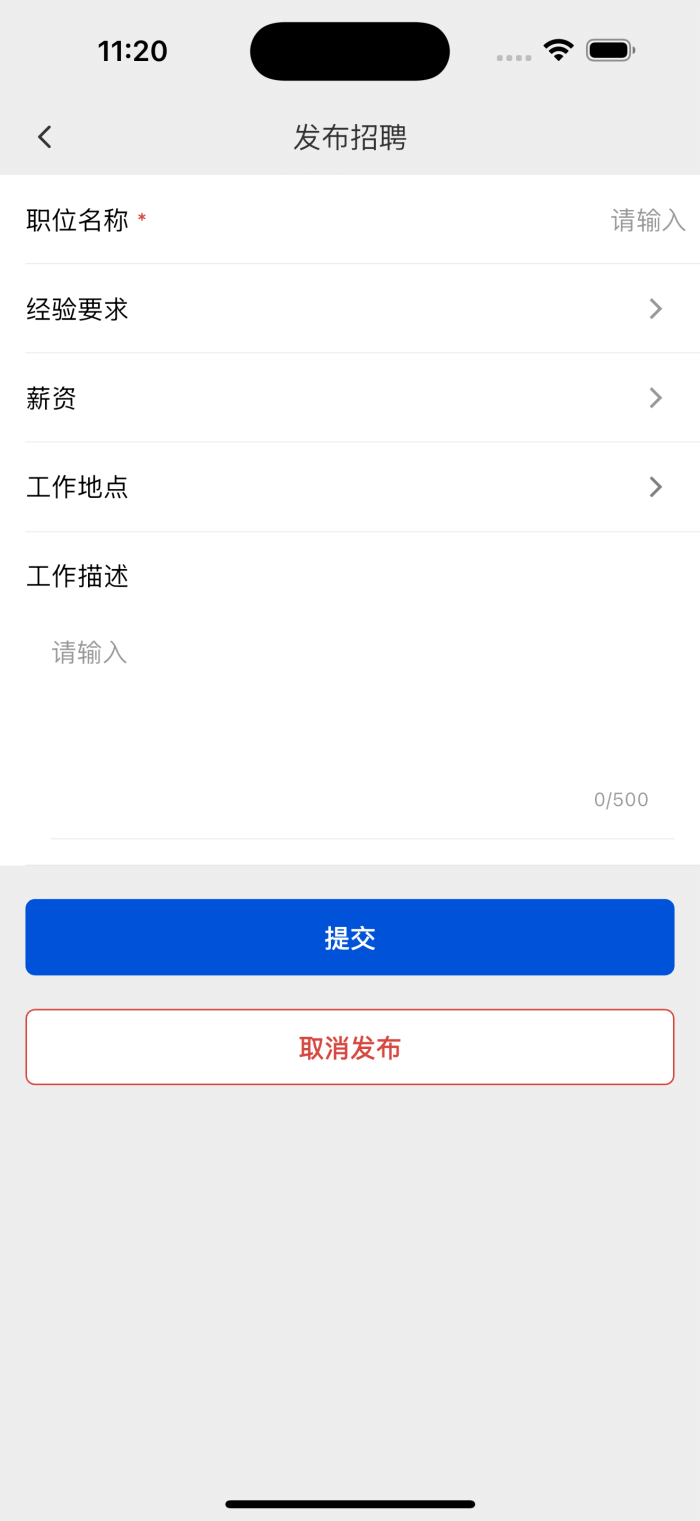Open the 经验要求 picker
The image size is (700, 1521).
[350, 309]
